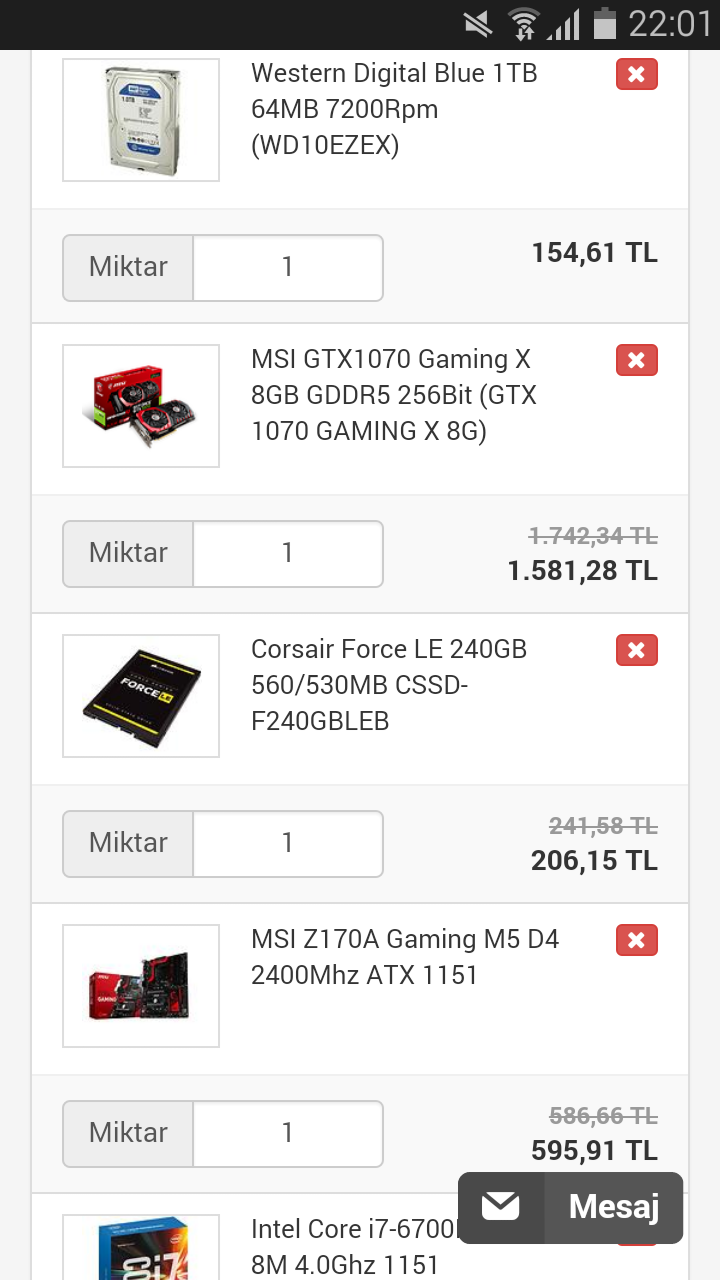Remove MSI GTX1070 Gaming X from cart
Screen dimensions: 720x1280
coord(637,360)
